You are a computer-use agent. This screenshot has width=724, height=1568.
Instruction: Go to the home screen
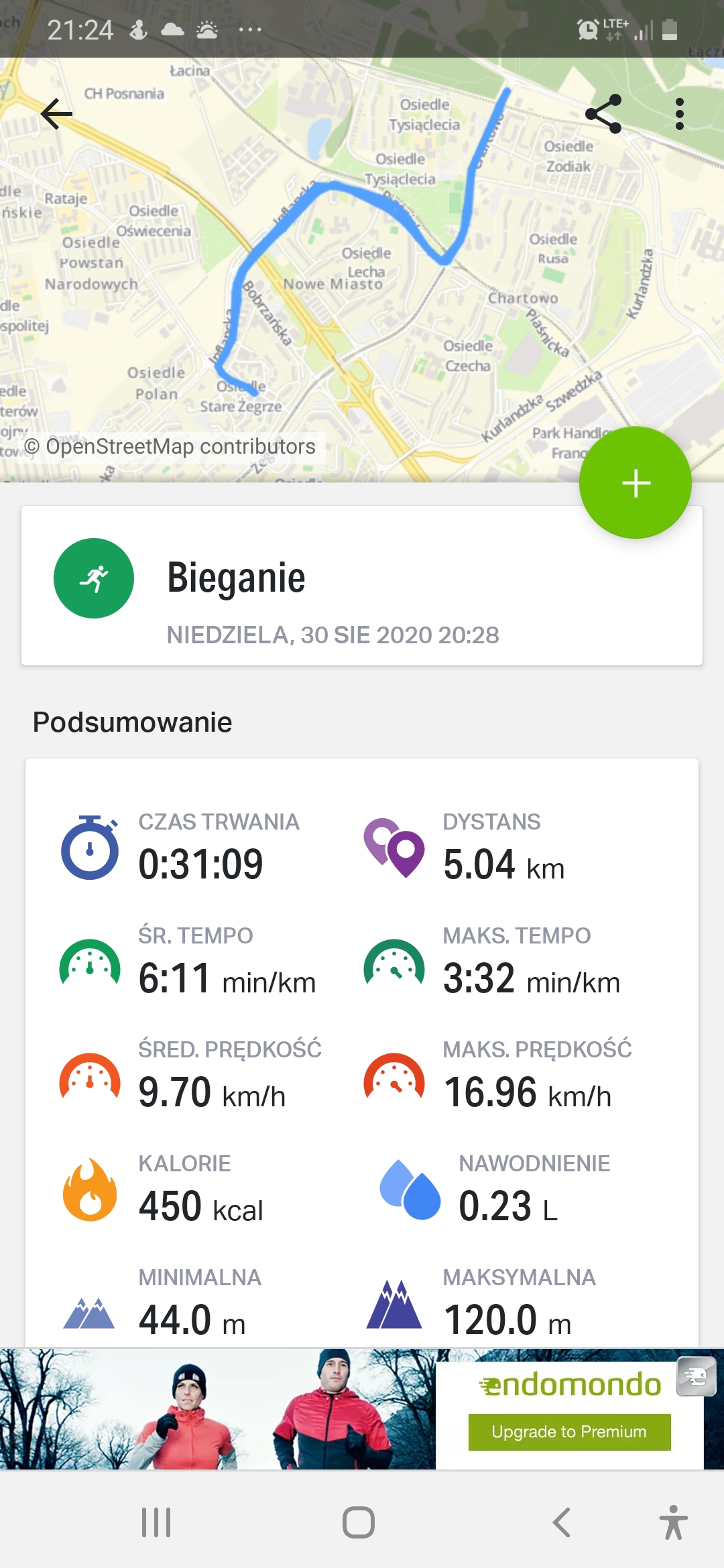[x=359, y=1522]
